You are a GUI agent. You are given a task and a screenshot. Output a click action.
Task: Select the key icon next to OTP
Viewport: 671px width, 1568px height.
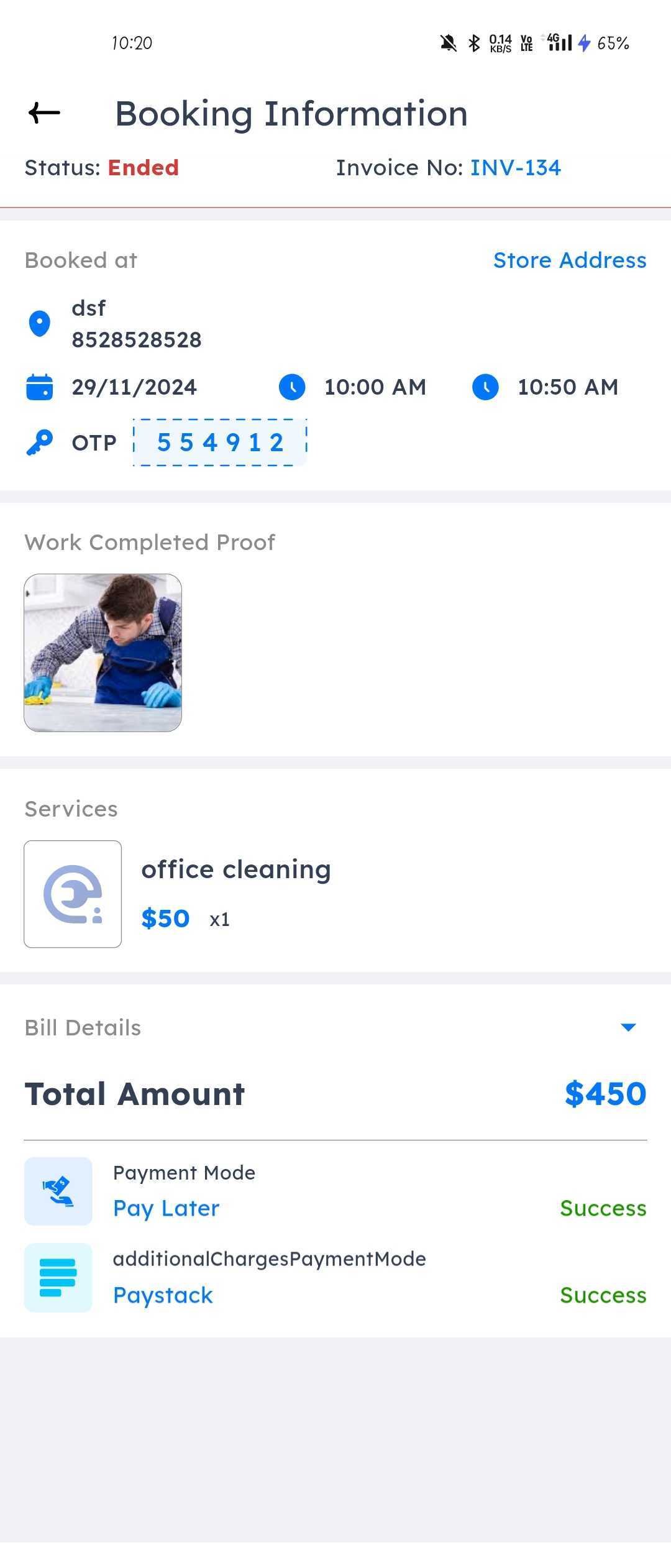[x=39, y=442]
